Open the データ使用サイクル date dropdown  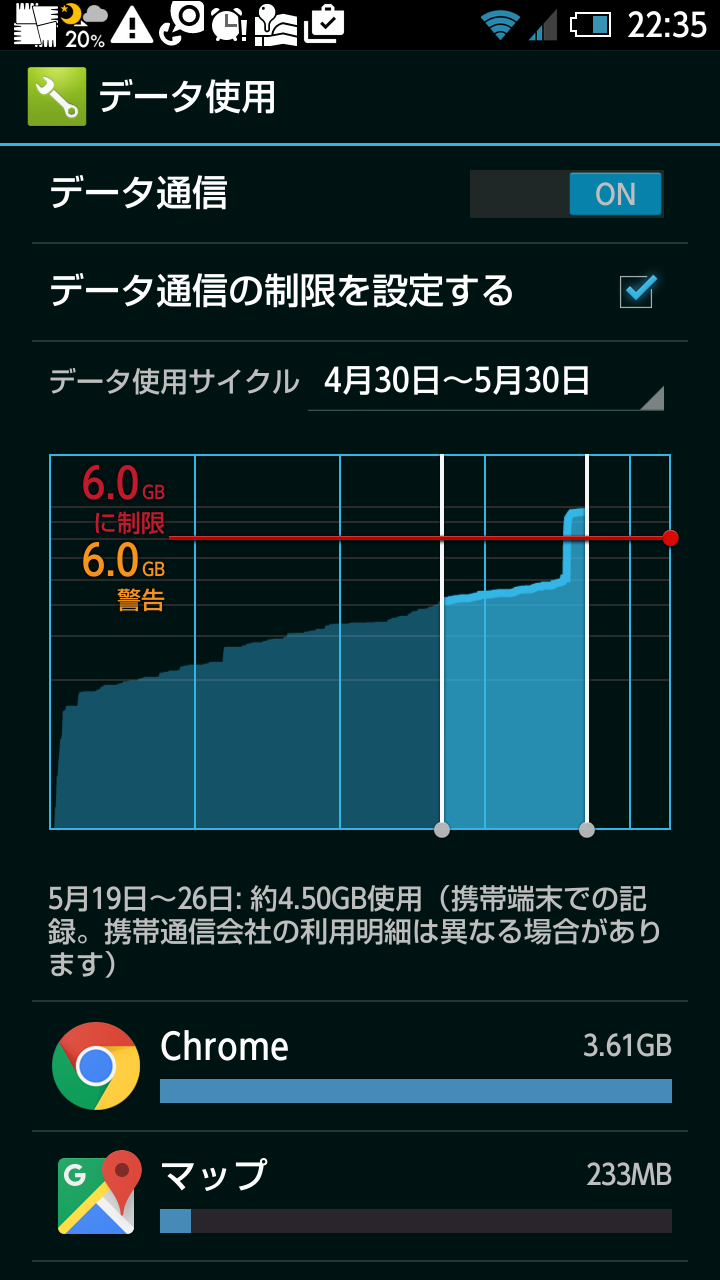pos(485,382)
